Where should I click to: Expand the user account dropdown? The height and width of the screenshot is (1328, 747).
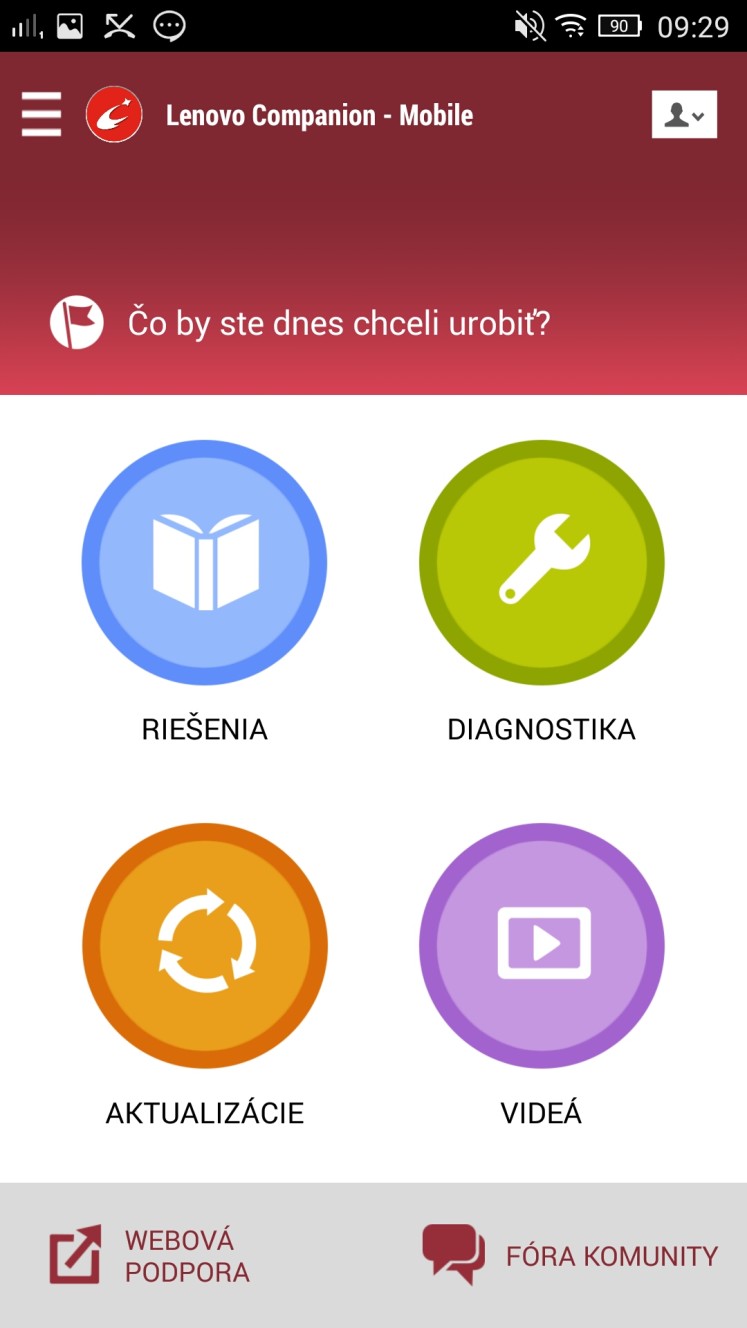[684, 115]
